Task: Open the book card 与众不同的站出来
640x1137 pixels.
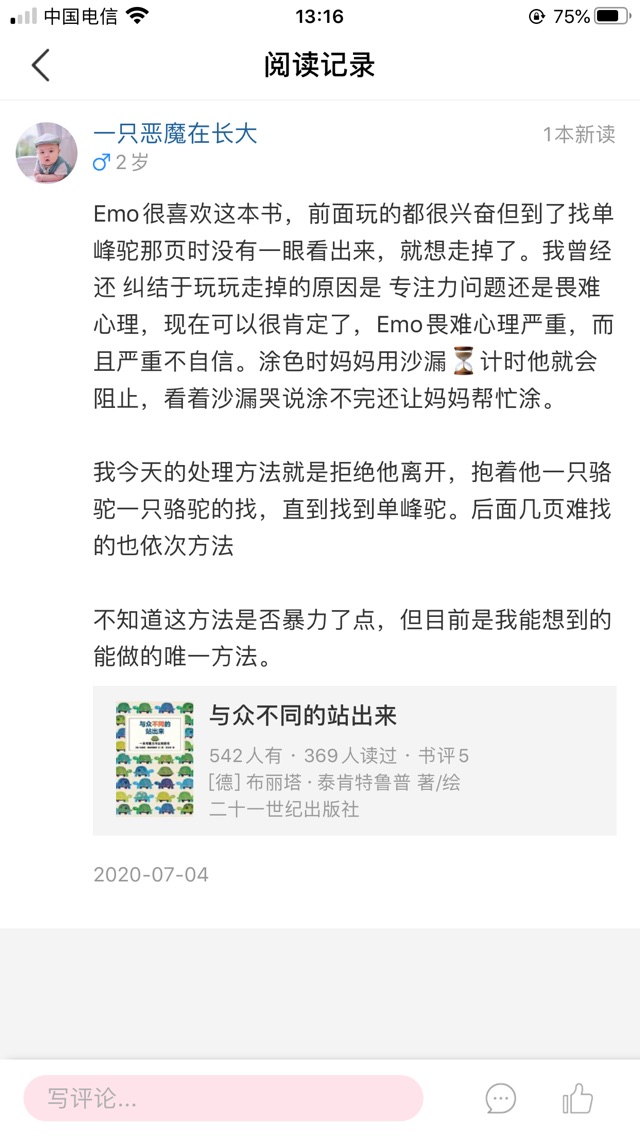Action: tap(354, 760)
